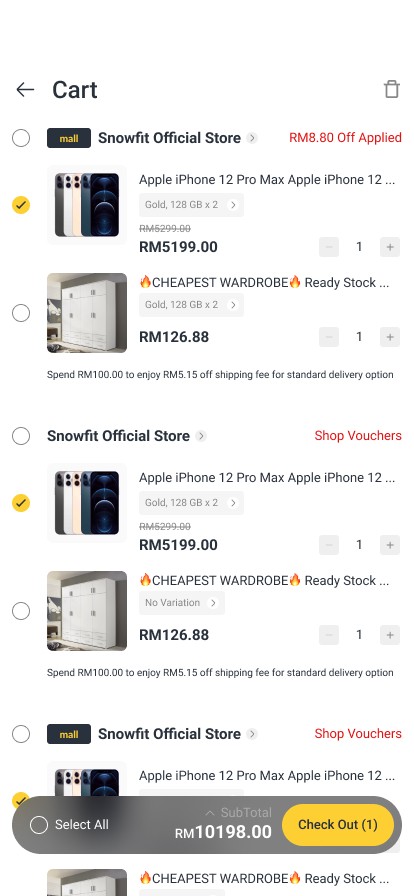
Task: Expand the SubTotal breakdown
Action: [x=238, y=813]
